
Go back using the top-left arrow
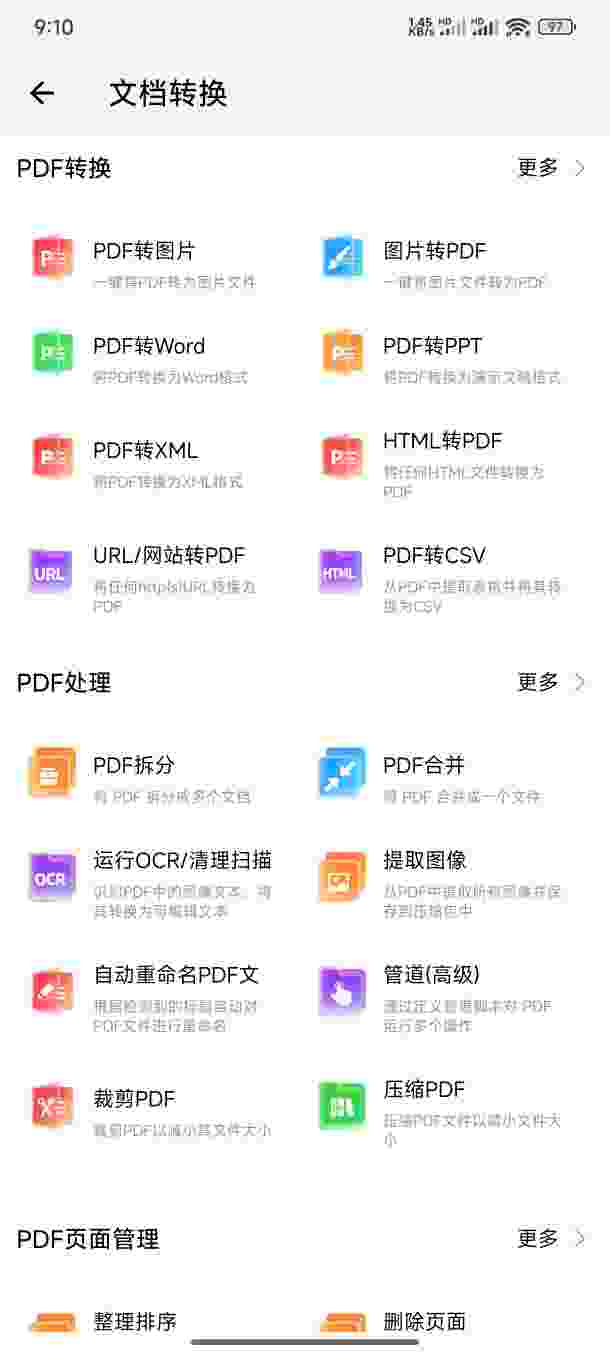point(42,93)
